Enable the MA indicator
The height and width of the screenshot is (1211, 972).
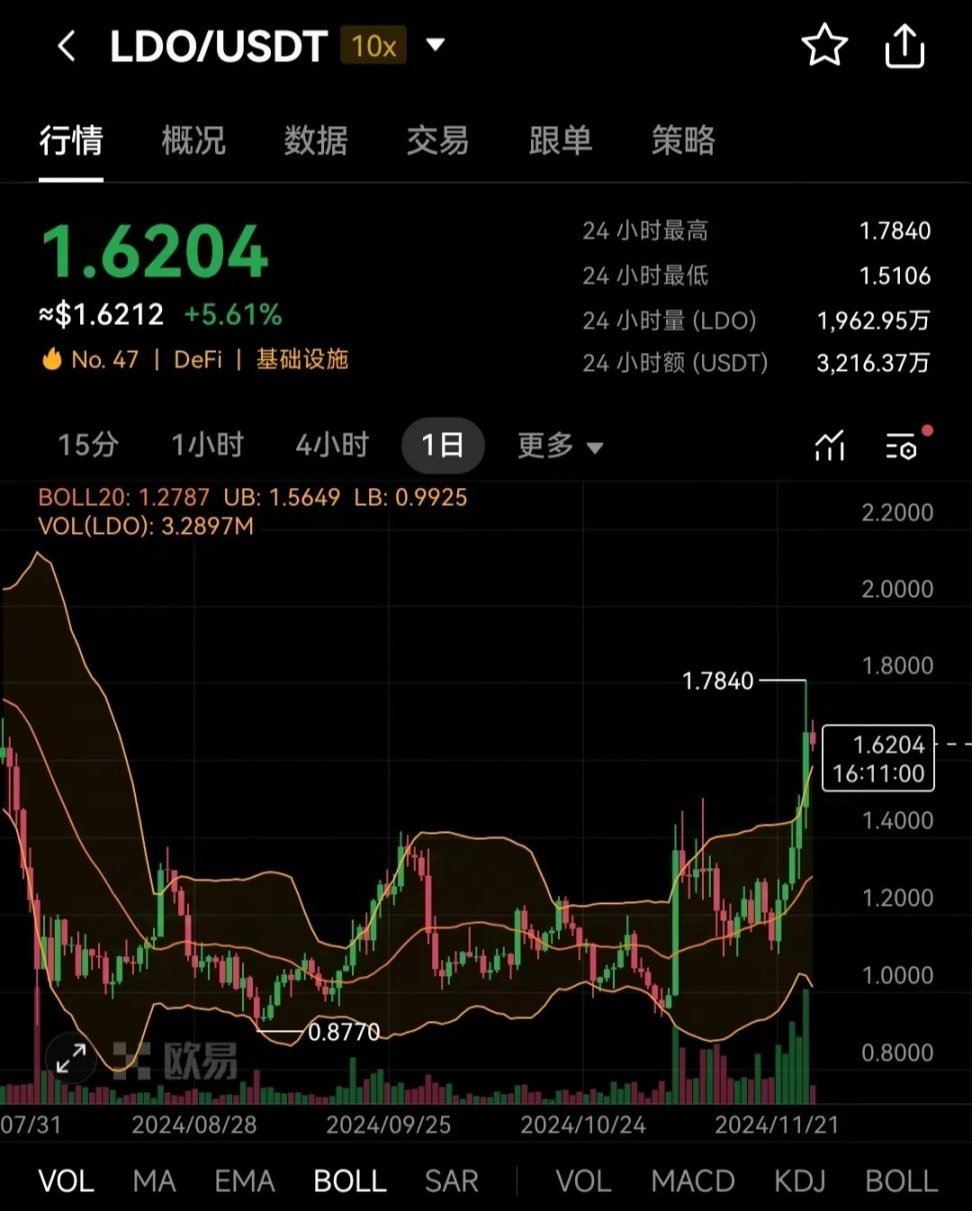(x=154, y=1181)
